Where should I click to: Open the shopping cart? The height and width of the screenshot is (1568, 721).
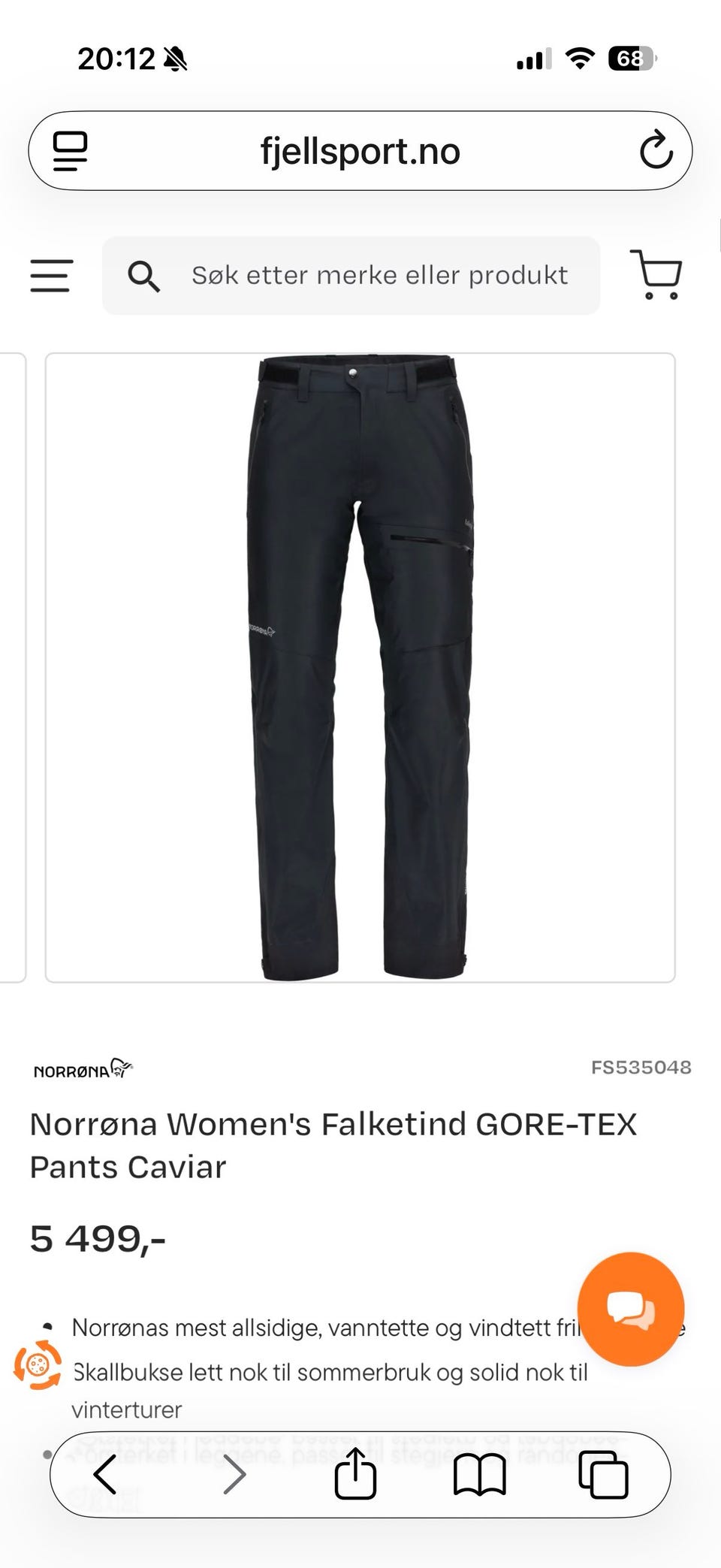(x=656, y=275)
